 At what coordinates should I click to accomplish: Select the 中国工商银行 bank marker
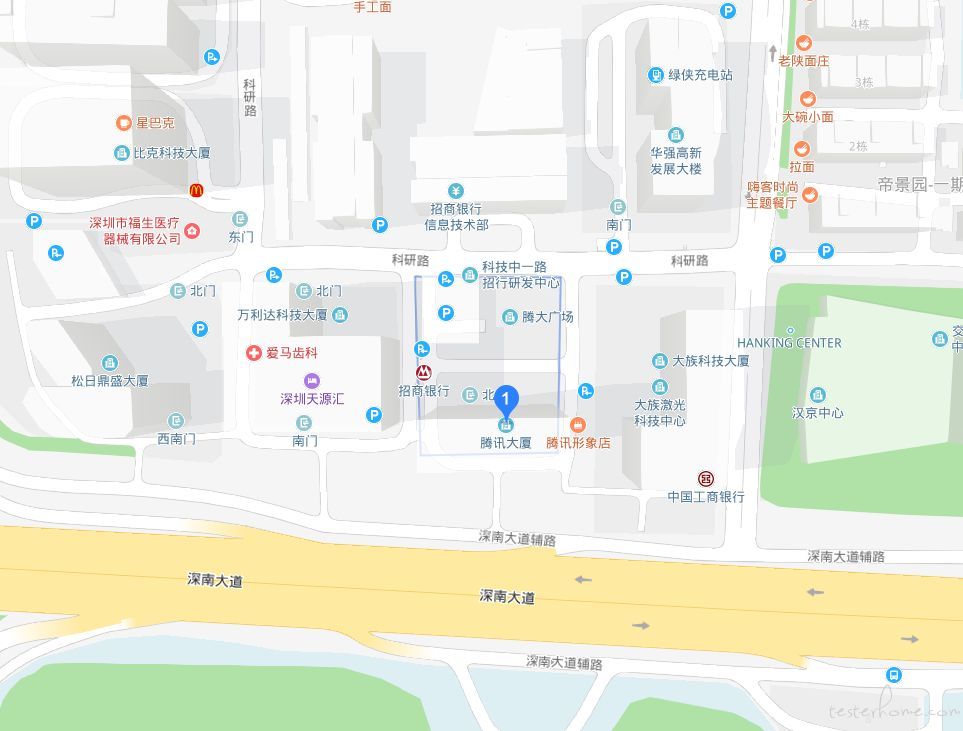coord(706,479)
